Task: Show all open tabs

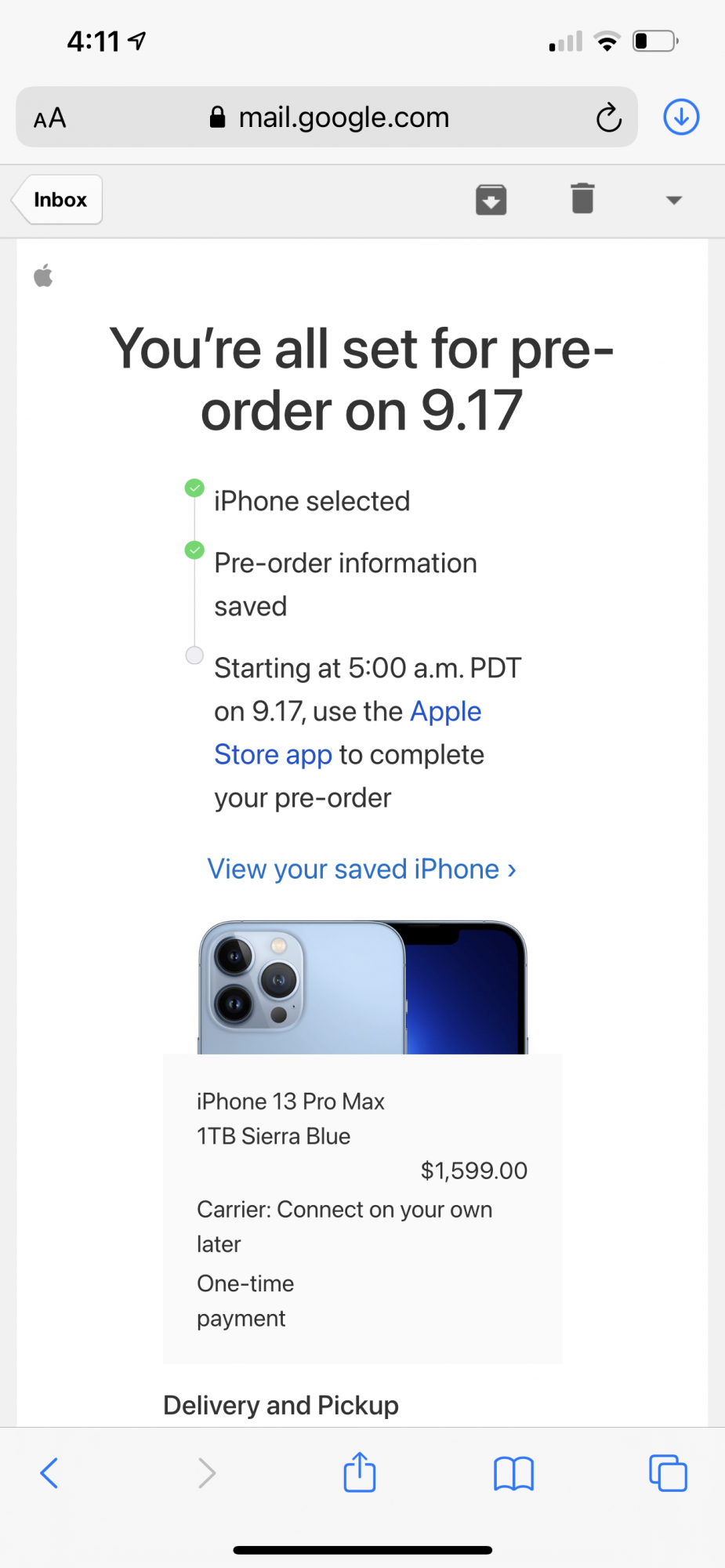Action: 668,1473
